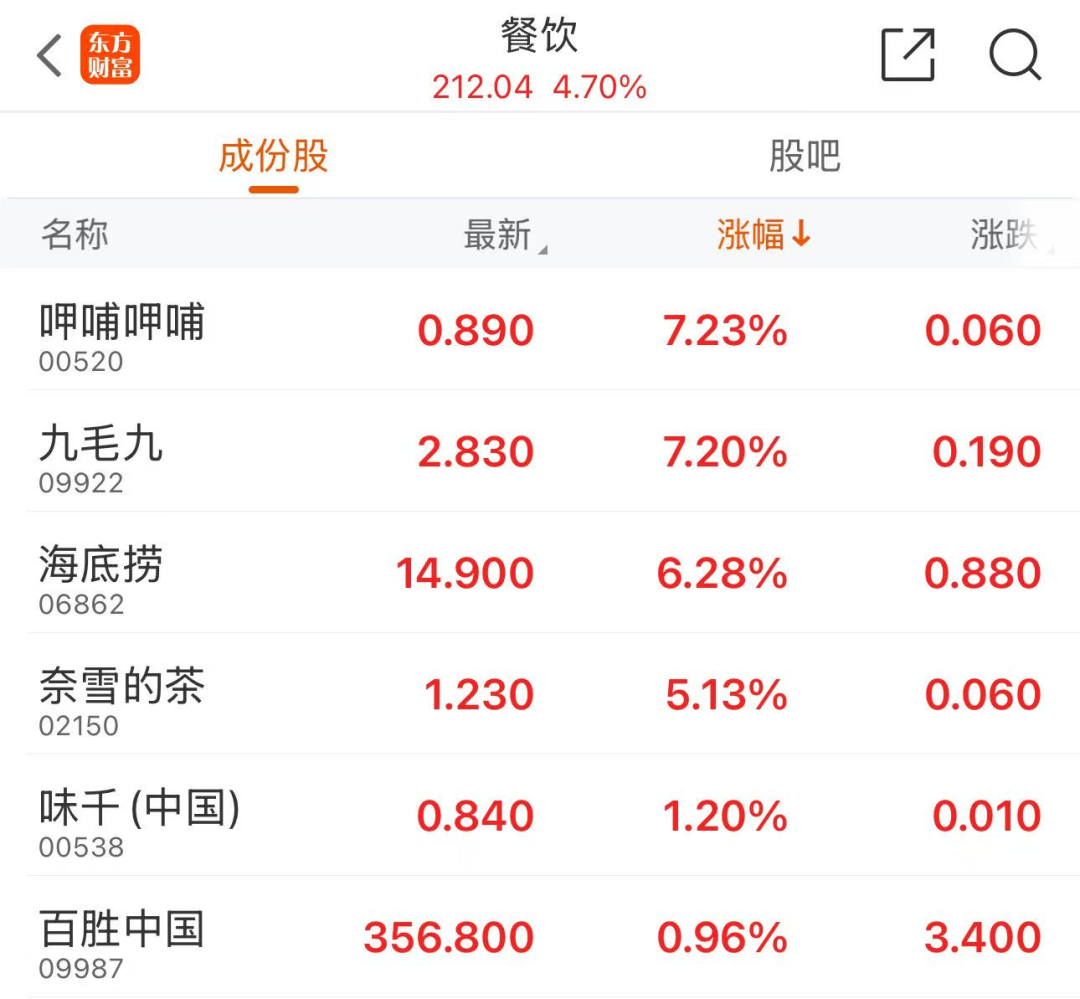Open stock 九毛九 09922

[100, 457]
